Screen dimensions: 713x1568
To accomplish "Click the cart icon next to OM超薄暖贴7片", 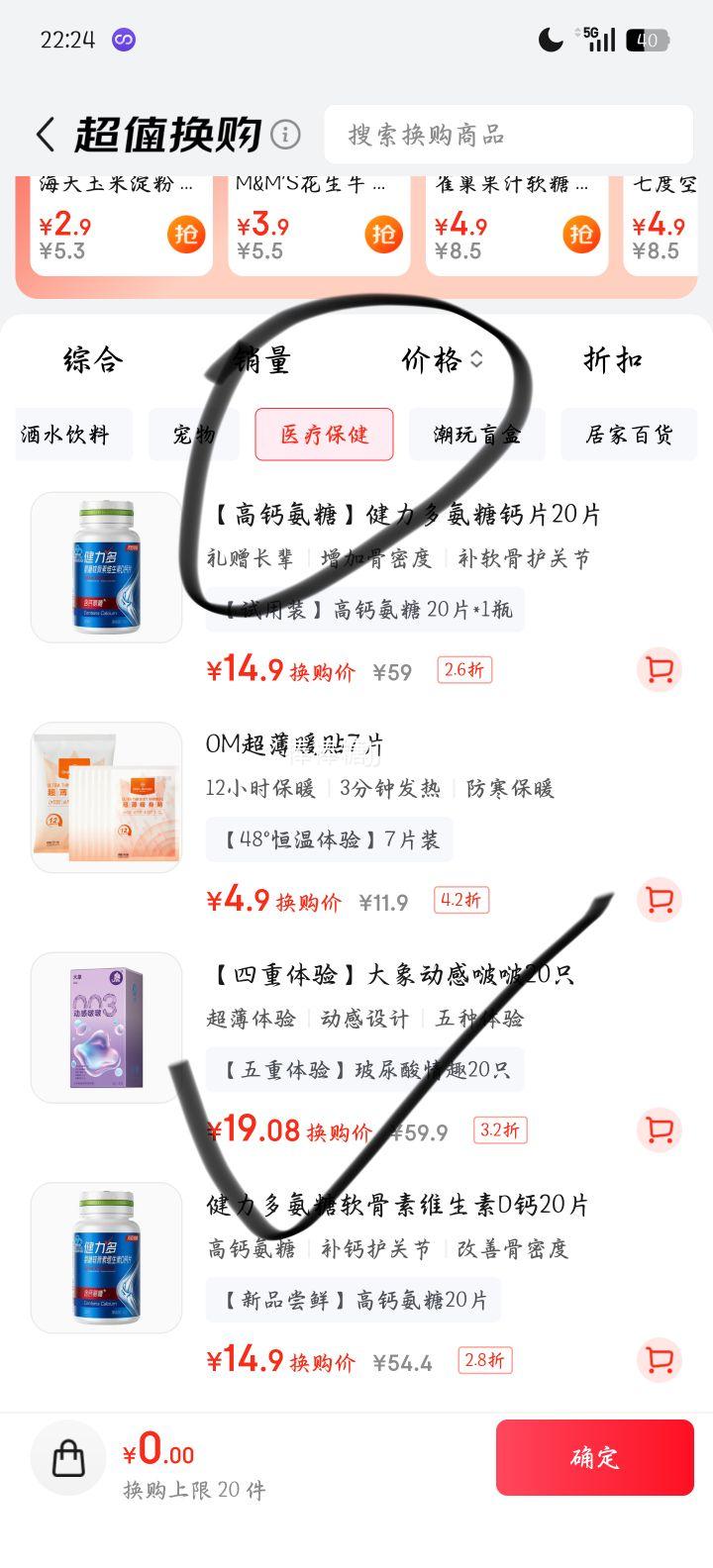I will [x=660, y=899].
